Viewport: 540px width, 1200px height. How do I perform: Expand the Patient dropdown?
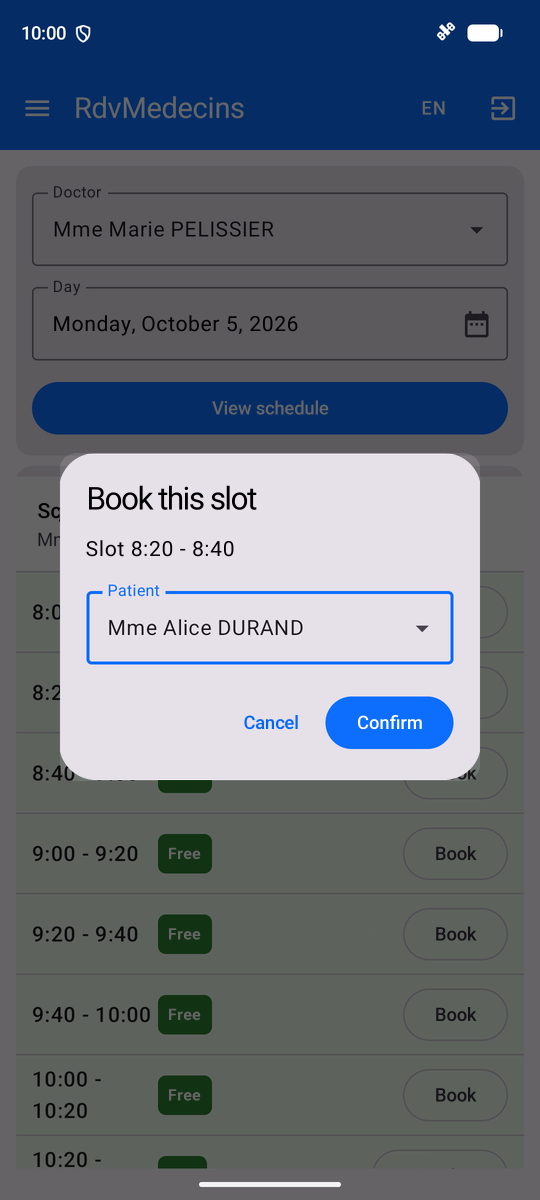click(x=270, y=627)
